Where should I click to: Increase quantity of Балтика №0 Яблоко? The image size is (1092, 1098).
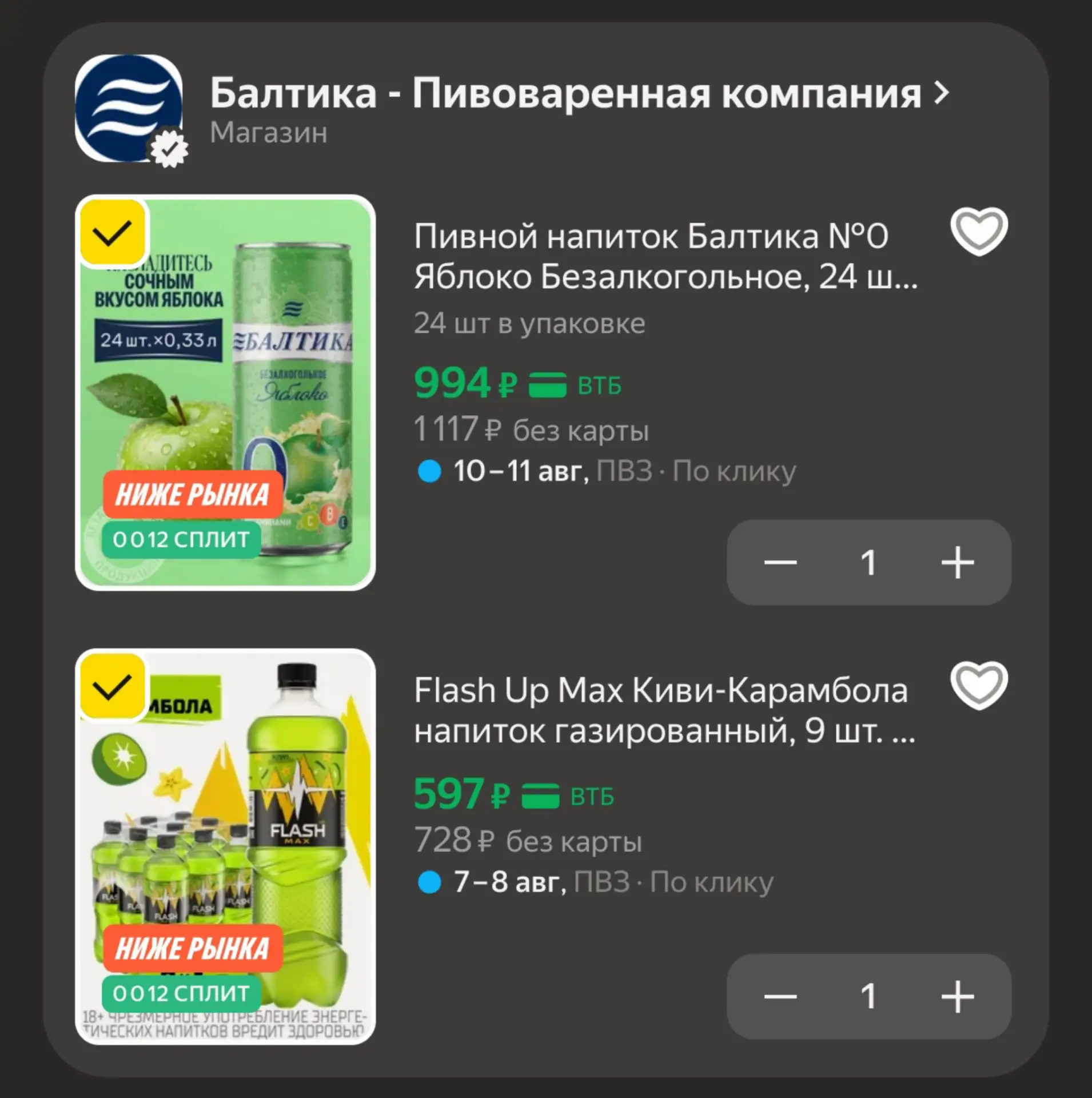pyautogui.click(x=957, y=562)
